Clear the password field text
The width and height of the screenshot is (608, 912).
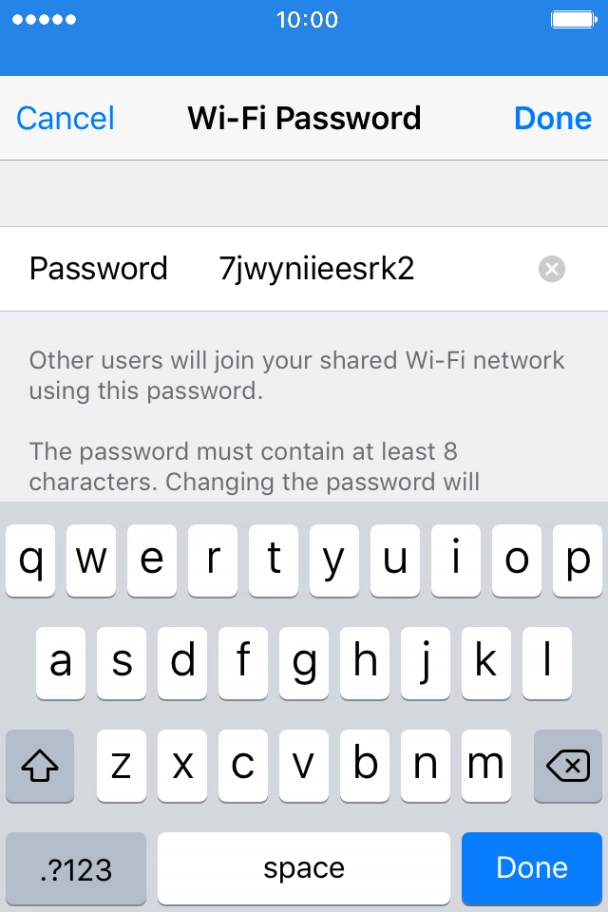[552, 269]
